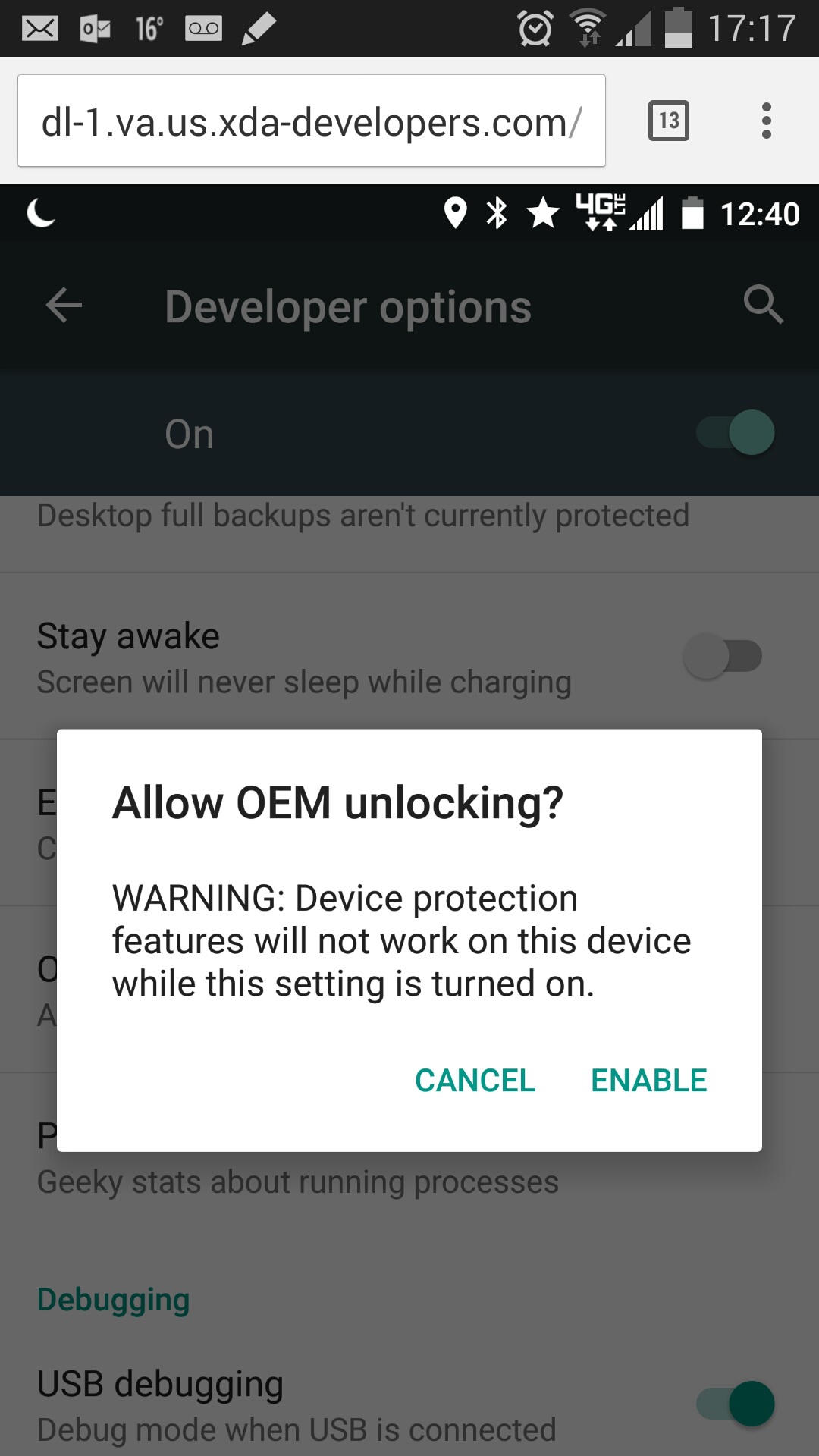Open the browser overflow menu
819x1456 pixels.
coord(767,121)
